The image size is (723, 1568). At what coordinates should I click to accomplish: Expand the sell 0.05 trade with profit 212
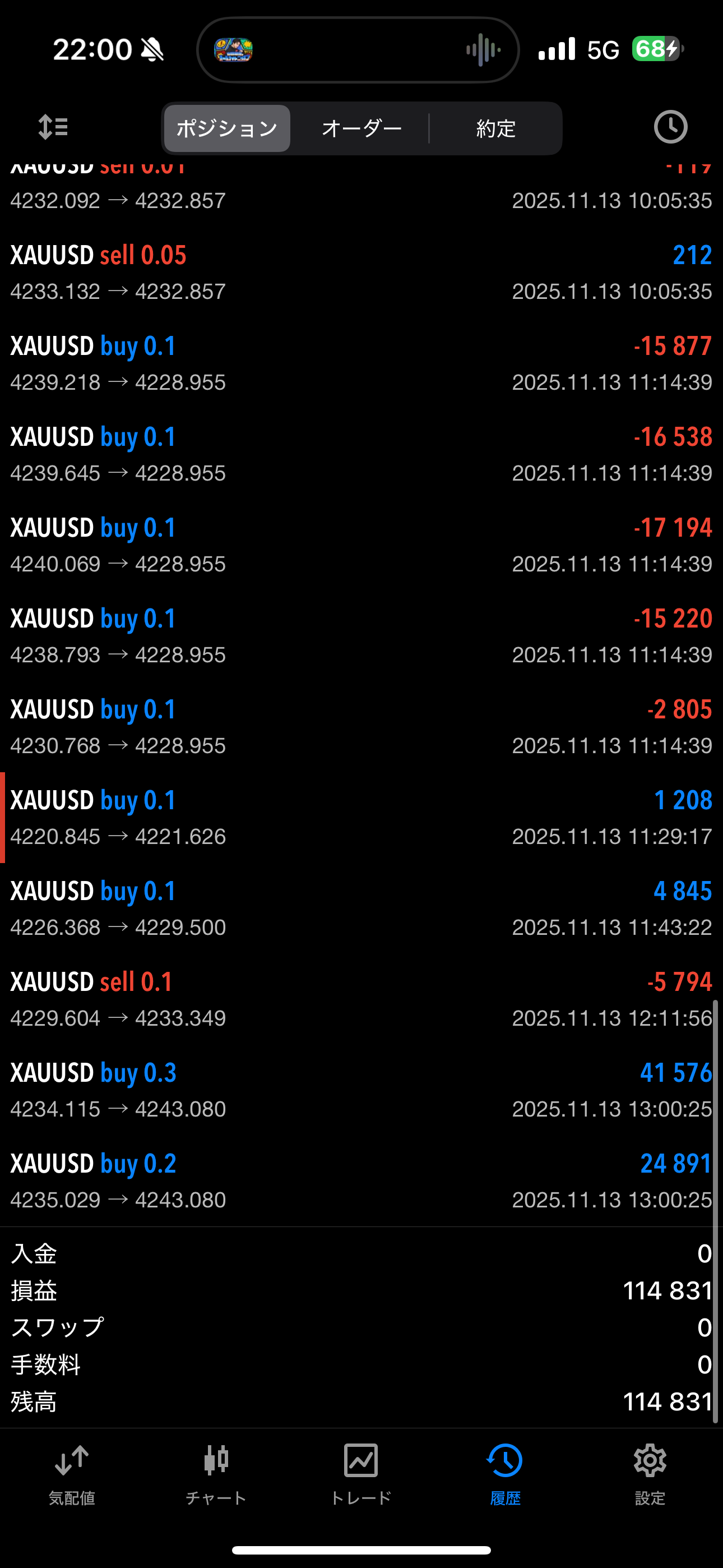tap(361, 272)
